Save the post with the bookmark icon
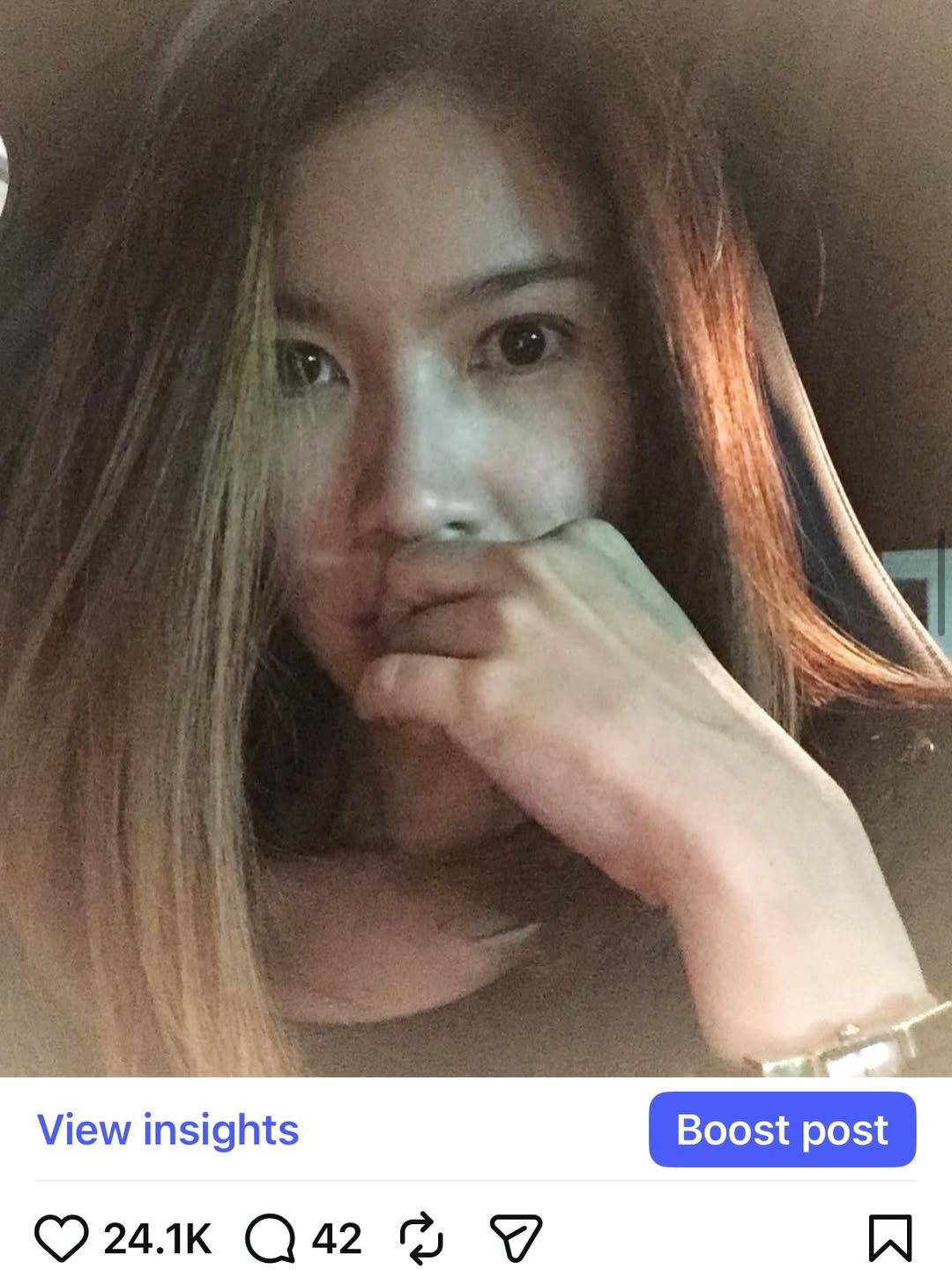The image size is (952, 1270). coord(889,1237)
